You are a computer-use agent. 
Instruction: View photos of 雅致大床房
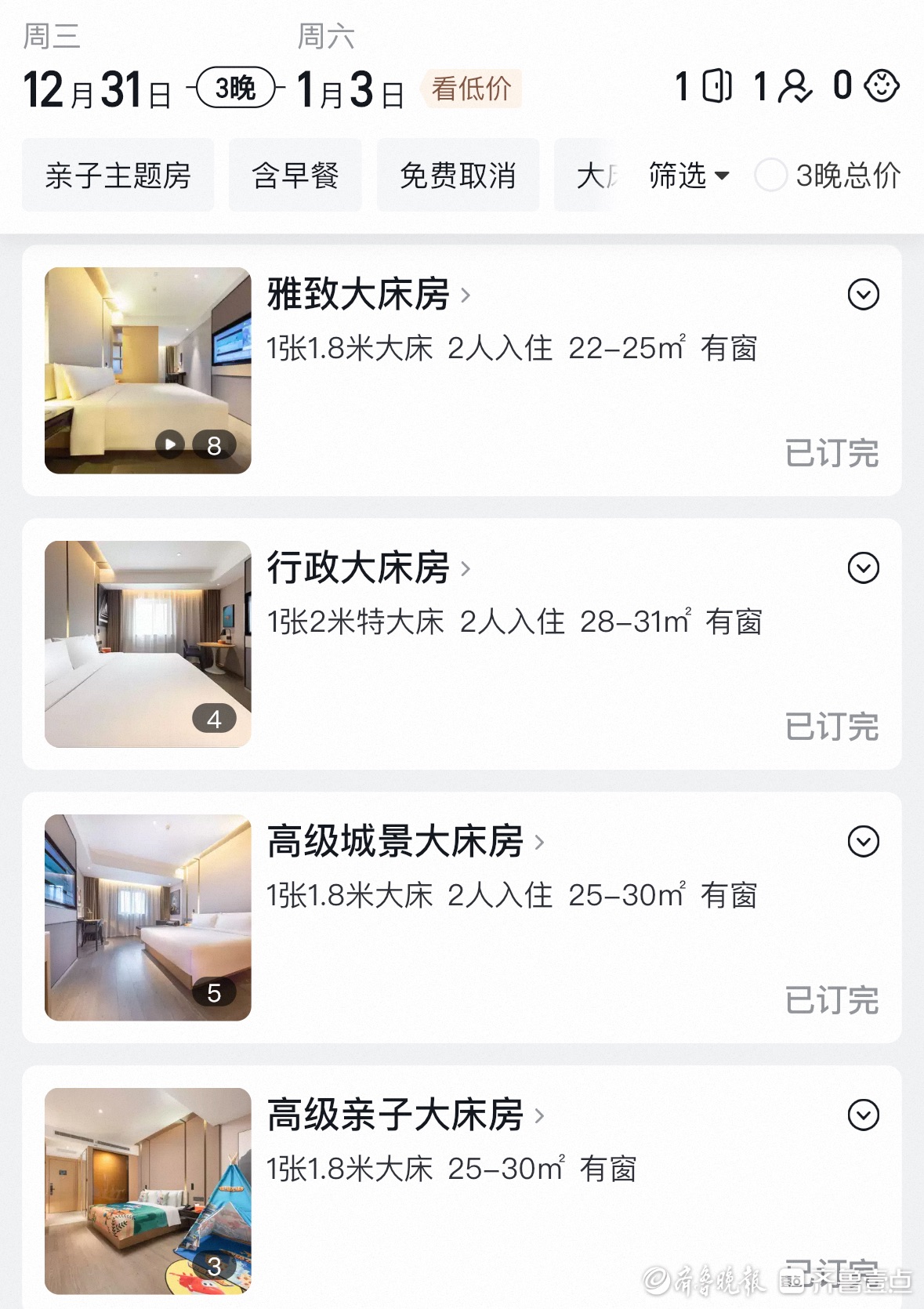tap(148, 370)
